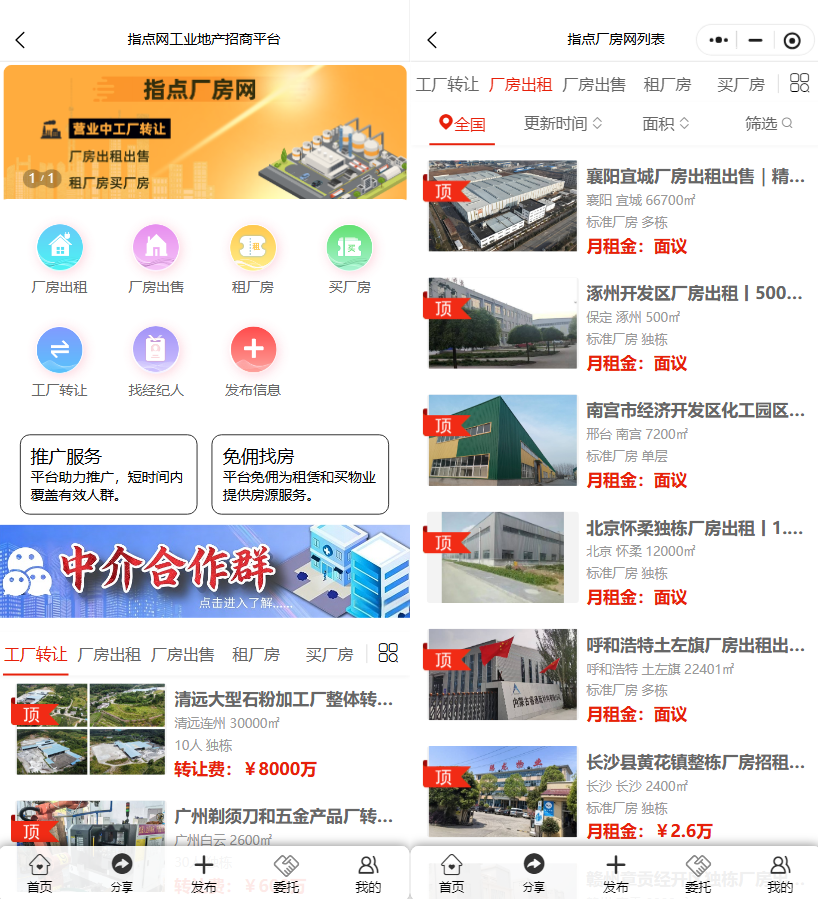Open the 南宫市经济开发区 listing
This screenshot has height=899, width=818.
[695, 411]
